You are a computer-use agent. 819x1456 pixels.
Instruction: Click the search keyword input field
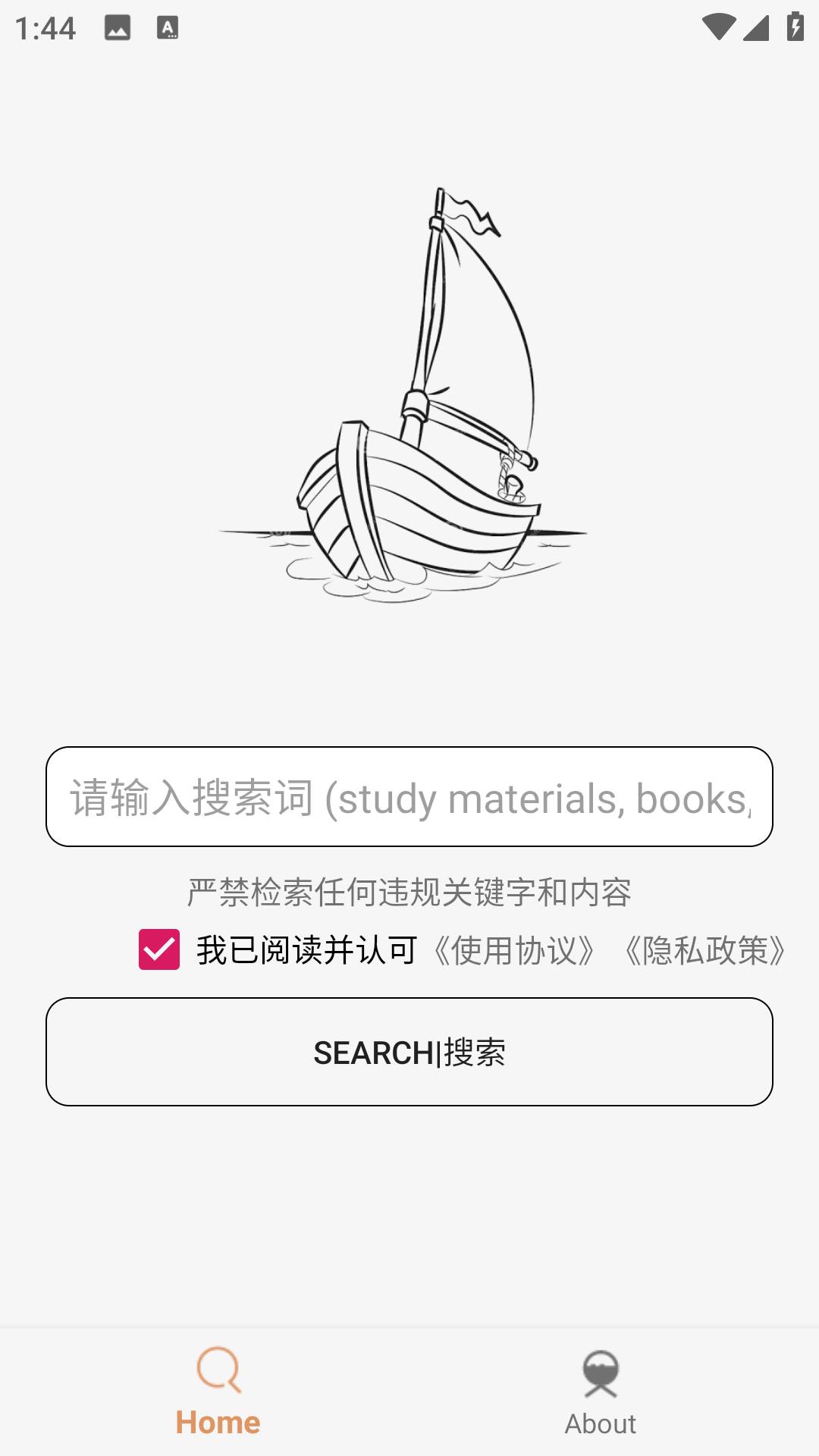tap(409, 796)
